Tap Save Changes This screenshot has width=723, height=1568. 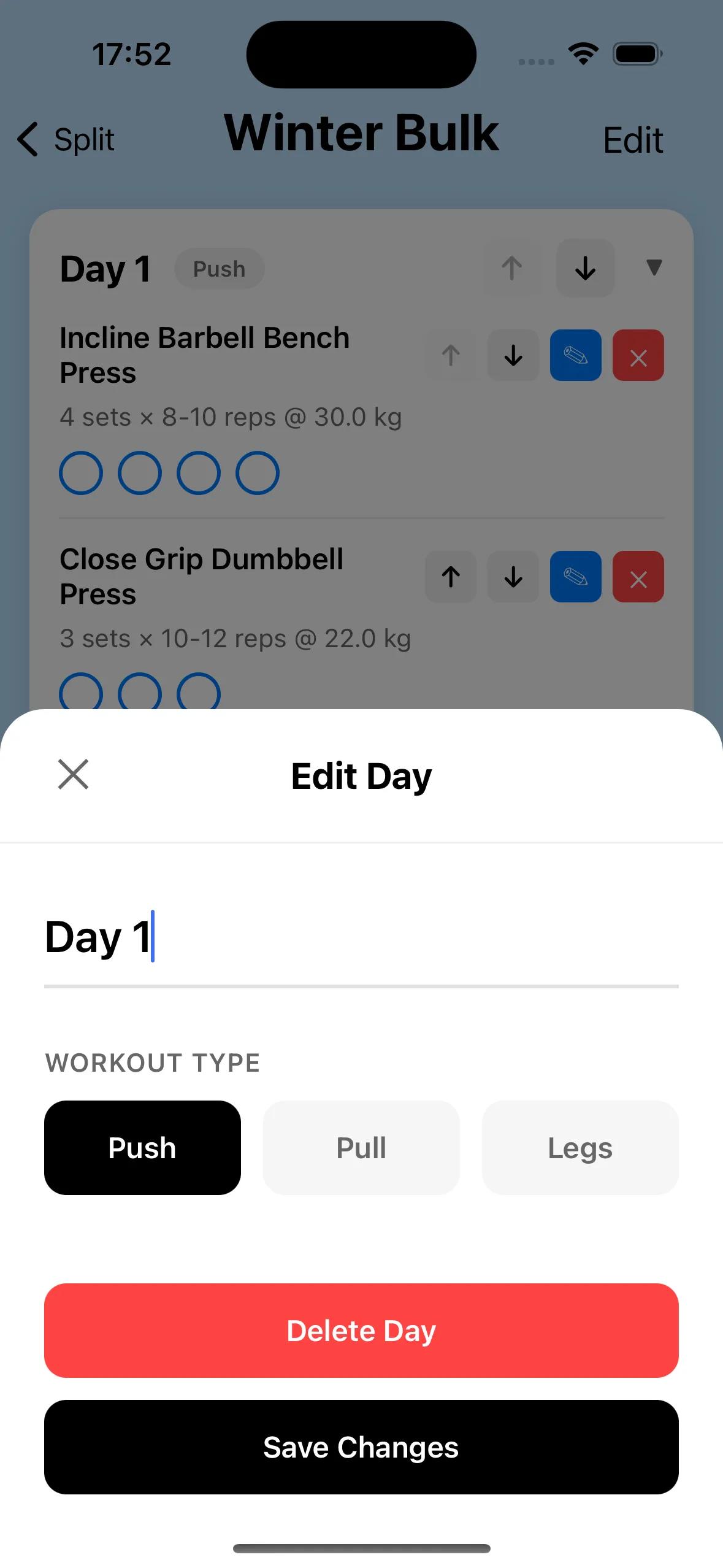(x=361, y=1447)
